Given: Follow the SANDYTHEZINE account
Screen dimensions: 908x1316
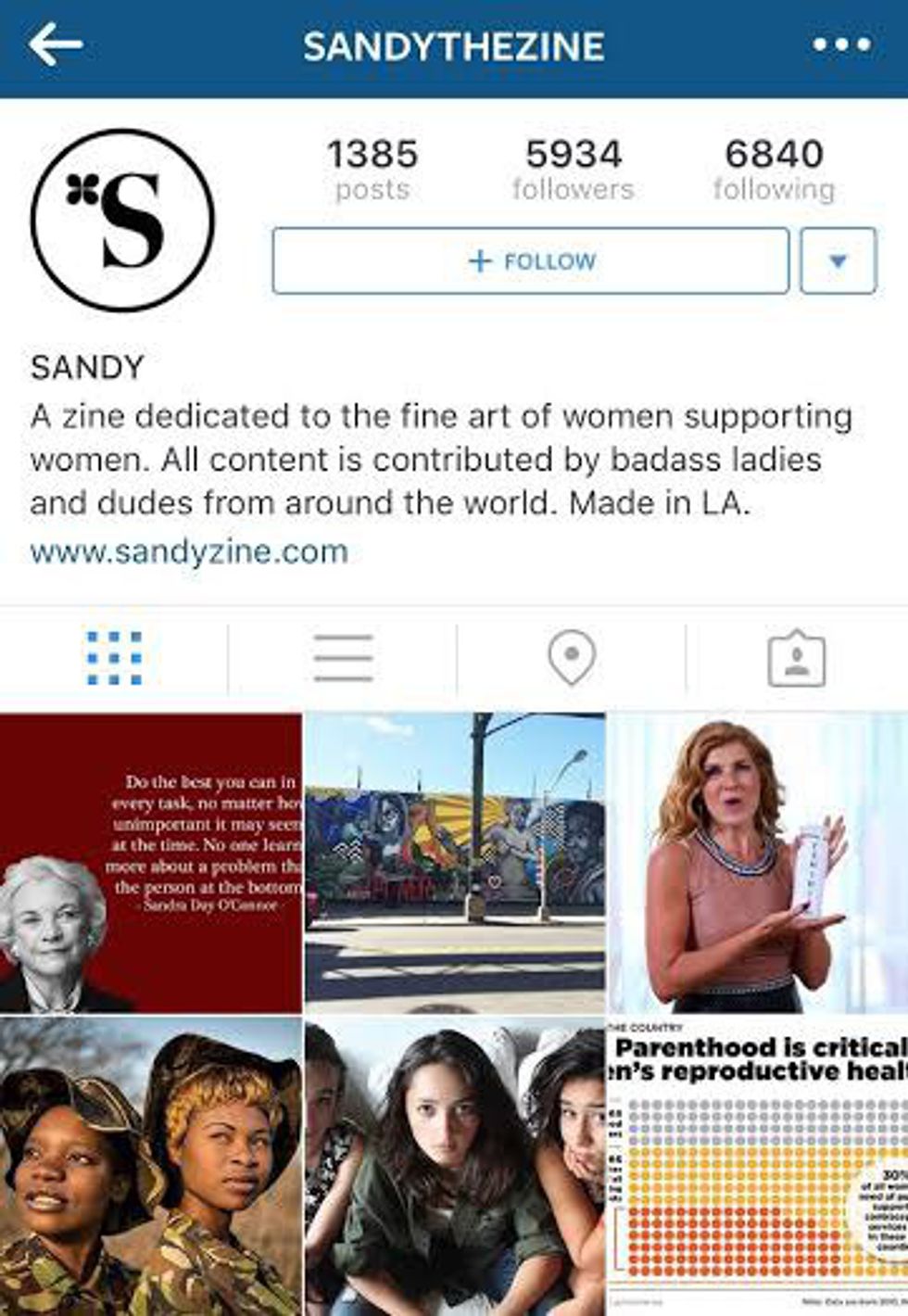Looking at the screenshot, I should tap(531, 261).
